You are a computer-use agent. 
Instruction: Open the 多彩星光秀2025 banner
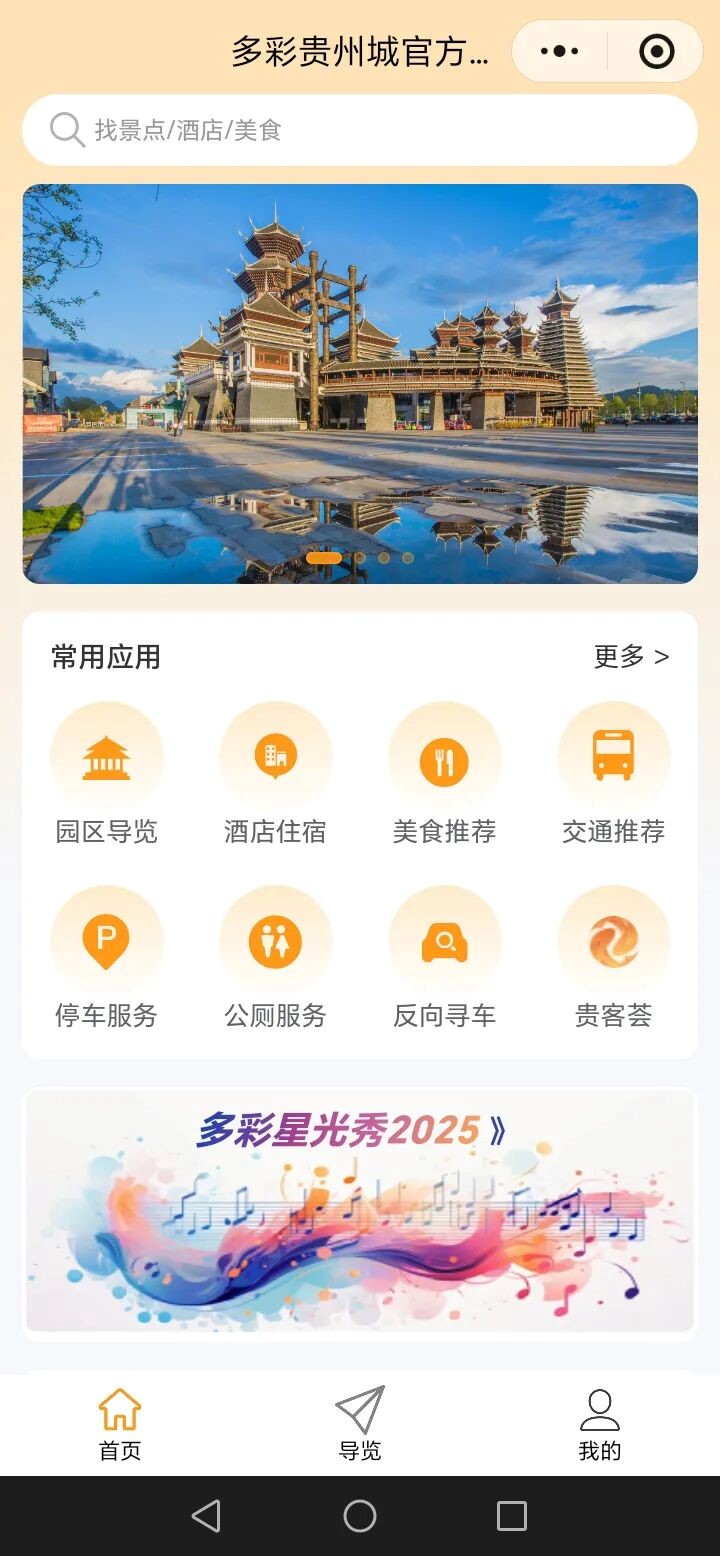point(360,1211)
